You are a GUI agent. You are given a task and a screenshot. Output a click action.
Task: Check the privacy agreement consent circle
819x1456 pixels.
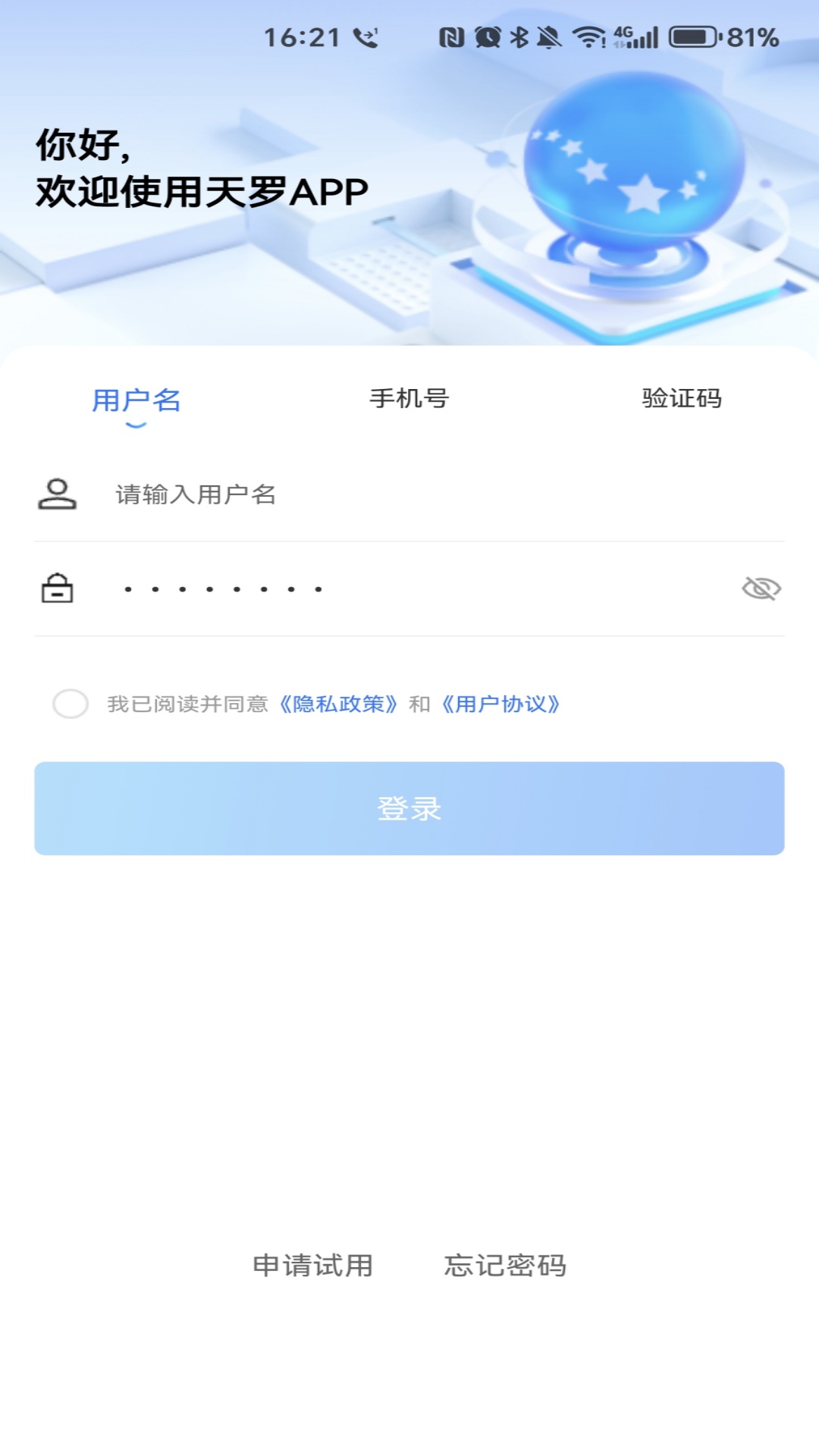[x=71, y=704]
